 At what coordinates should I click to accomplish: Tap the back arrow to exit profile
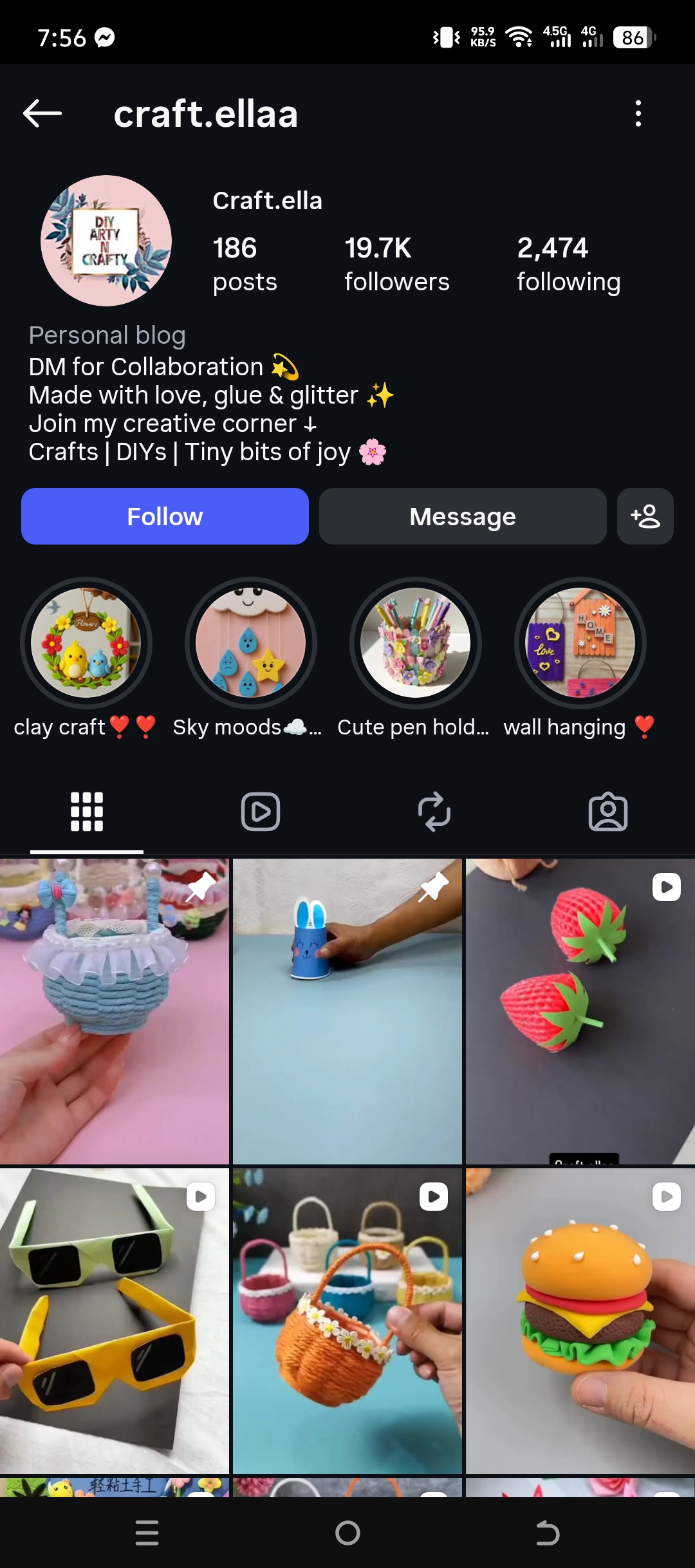[41, 114]
